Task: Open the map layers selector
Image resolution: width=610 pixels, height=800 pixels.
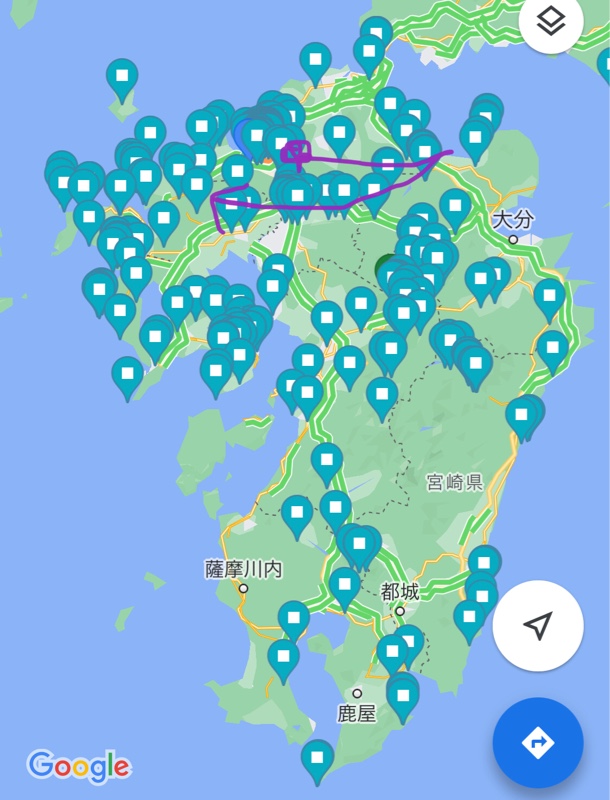Action: click(x=551, y=22)
